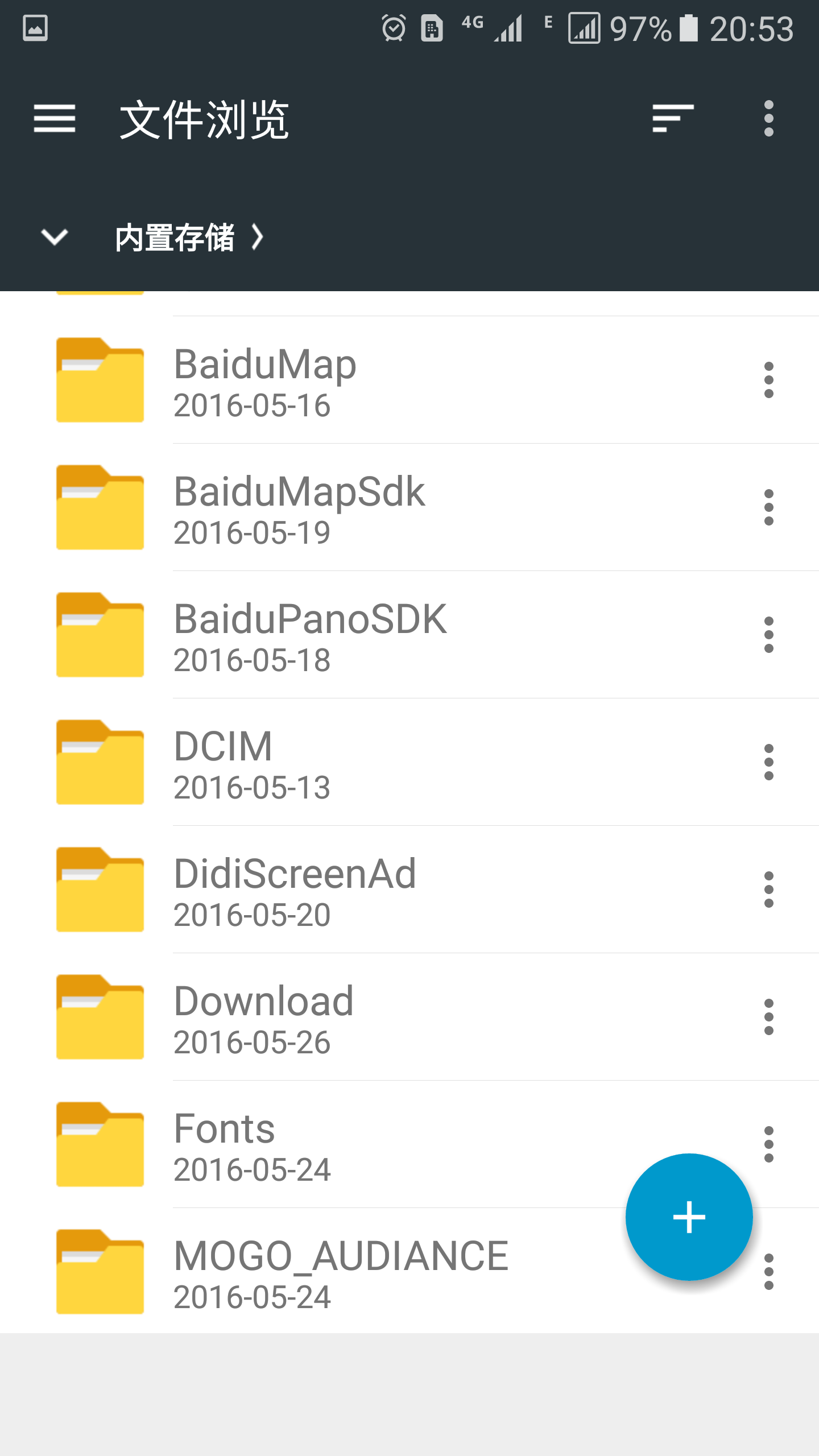Open options for the DCIM folder
Image resolution: width=819 pixels, height=1456 pixels.
pos(769,762)
